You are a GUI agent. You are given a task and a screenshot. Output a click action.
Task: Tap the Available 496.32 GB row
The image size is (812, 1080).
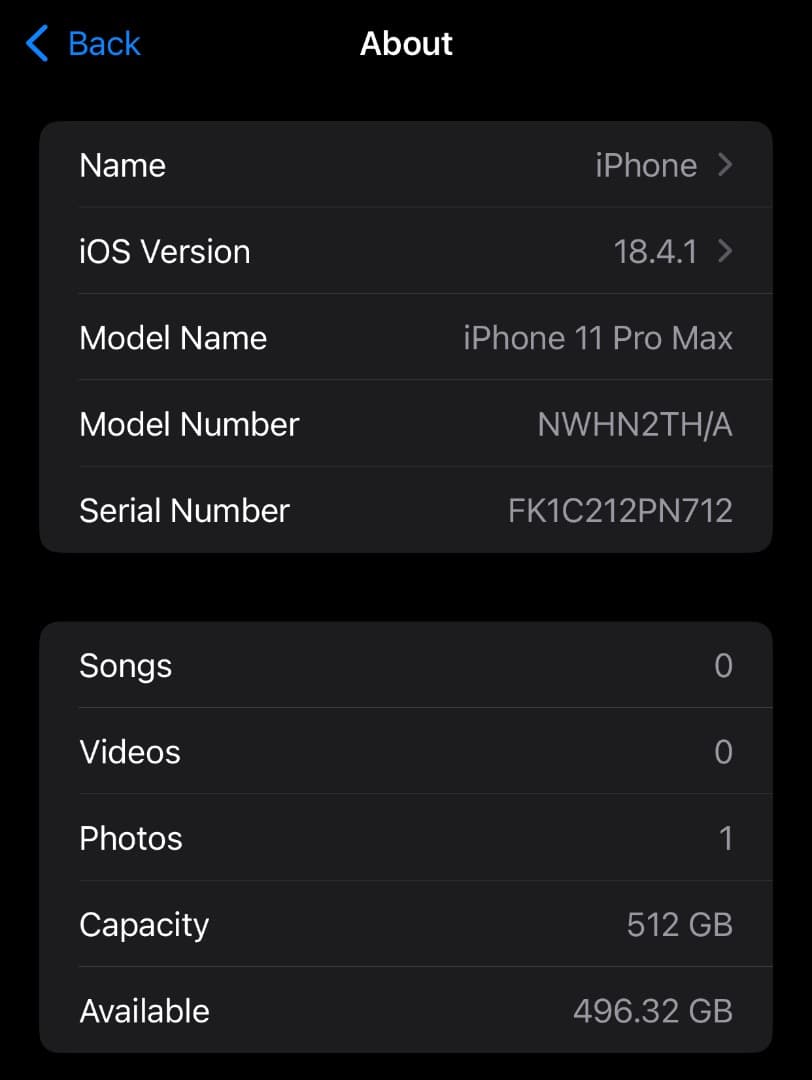coord(400,1011)
